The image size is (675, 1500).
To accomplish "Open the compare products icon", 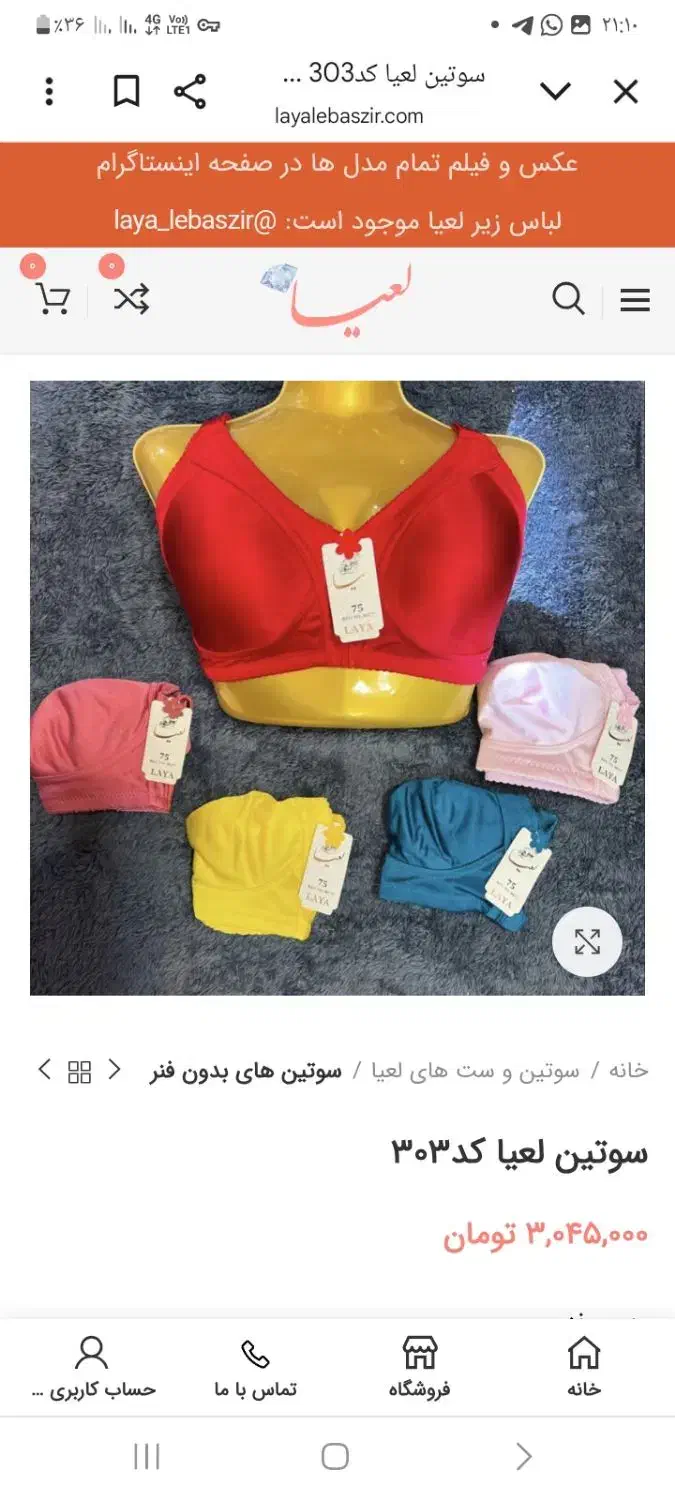I will click(x=131, y=298).
